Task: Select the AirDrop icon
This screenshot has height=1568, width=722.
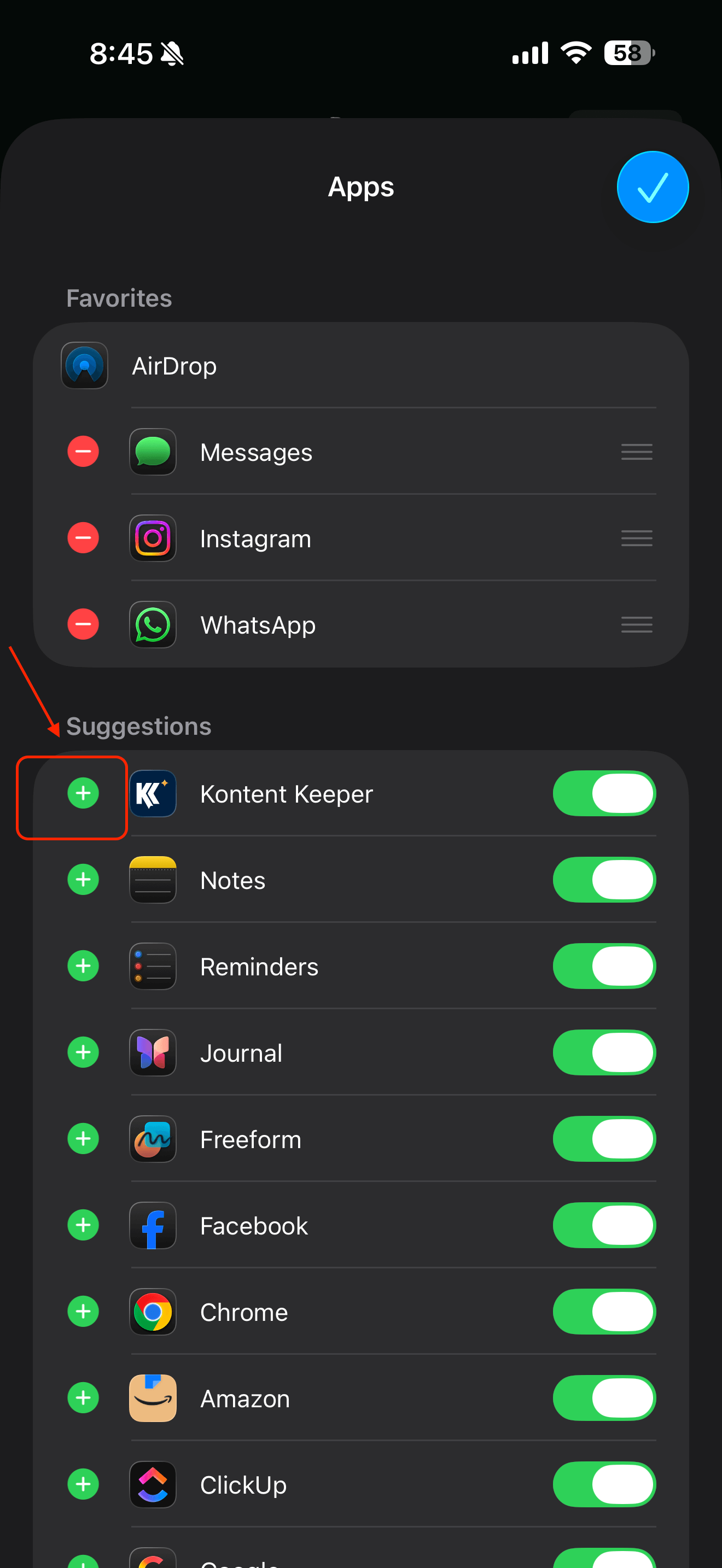Action: click(84, 365)
